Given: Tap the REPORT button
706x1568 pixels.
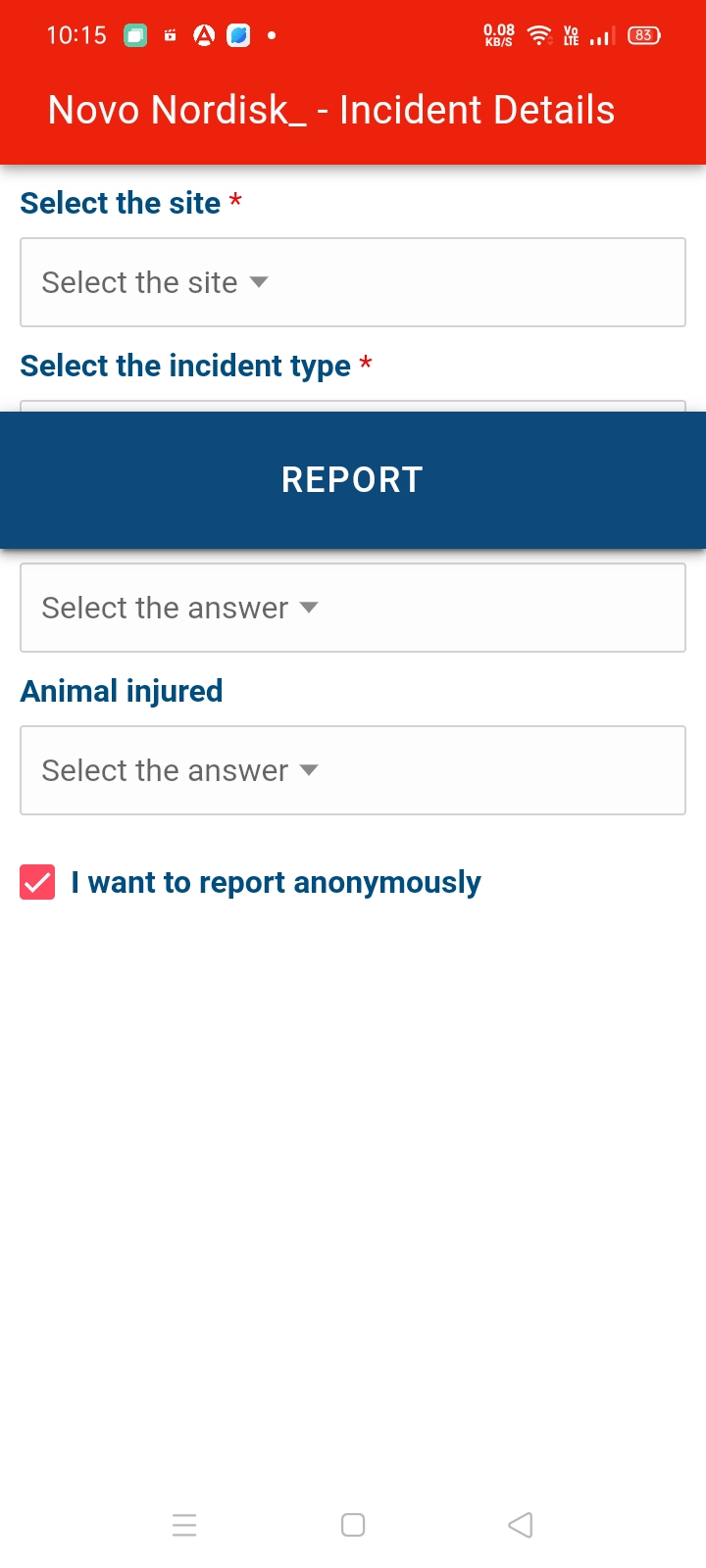Looking at the screenshot, I should [x=352, y=479].
